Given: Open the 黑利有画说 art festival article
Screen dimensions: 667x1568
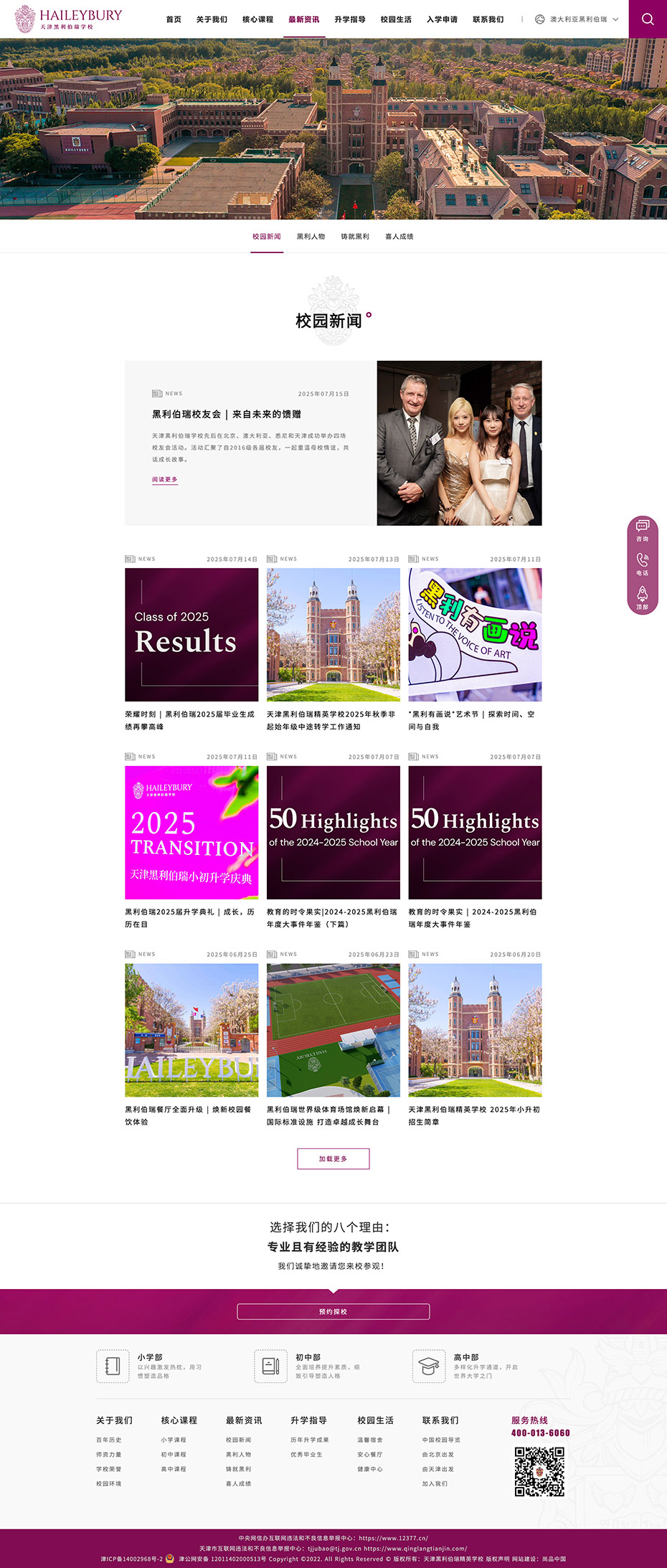Looking at the screenshot, I should tap(475, 635).
